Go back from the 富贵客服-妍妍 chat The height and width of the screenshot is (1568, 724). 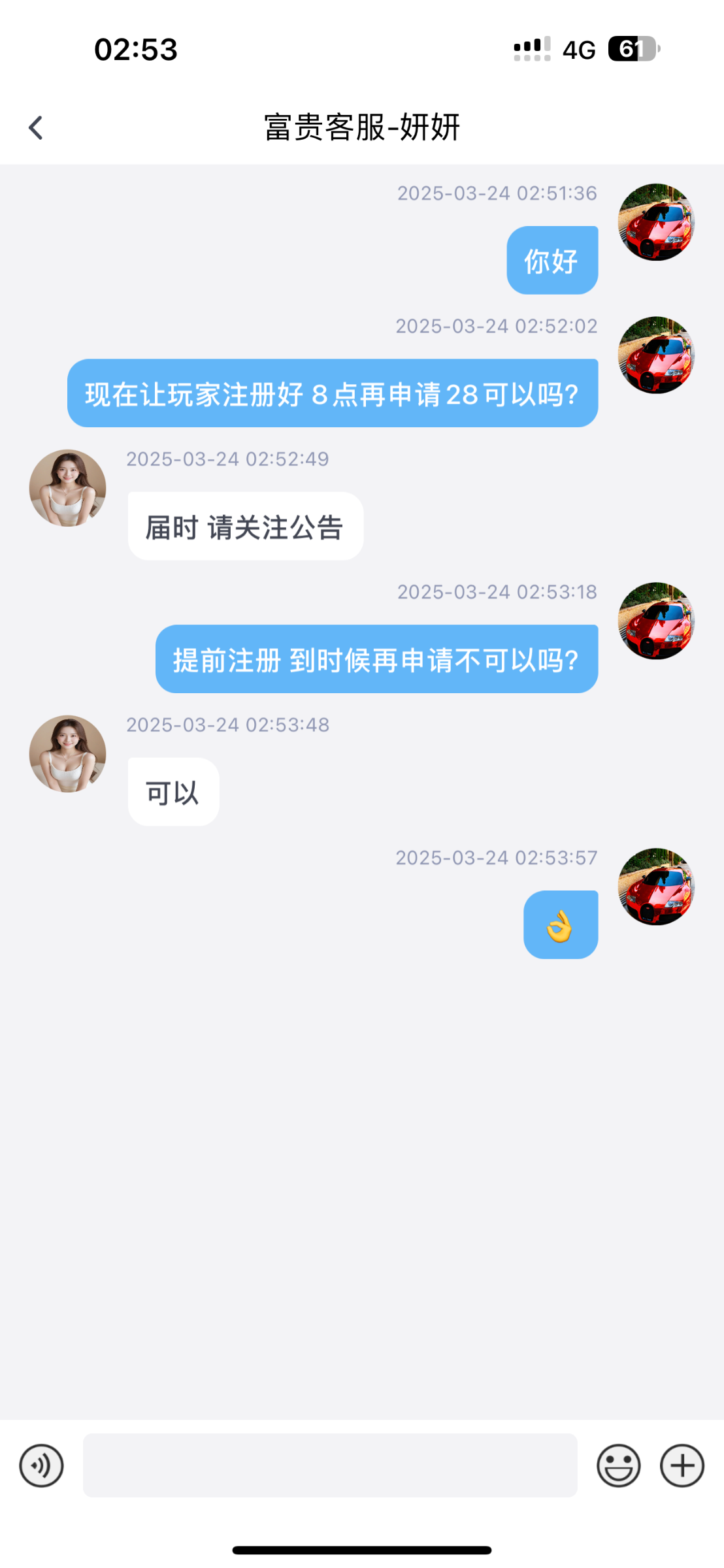pos(36,127)
